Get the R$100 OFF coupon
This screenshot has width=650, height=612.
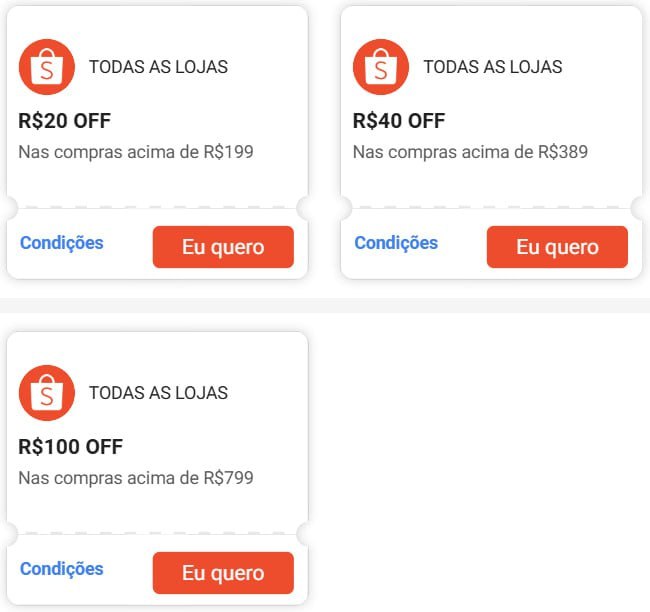[x=223, y=573]
